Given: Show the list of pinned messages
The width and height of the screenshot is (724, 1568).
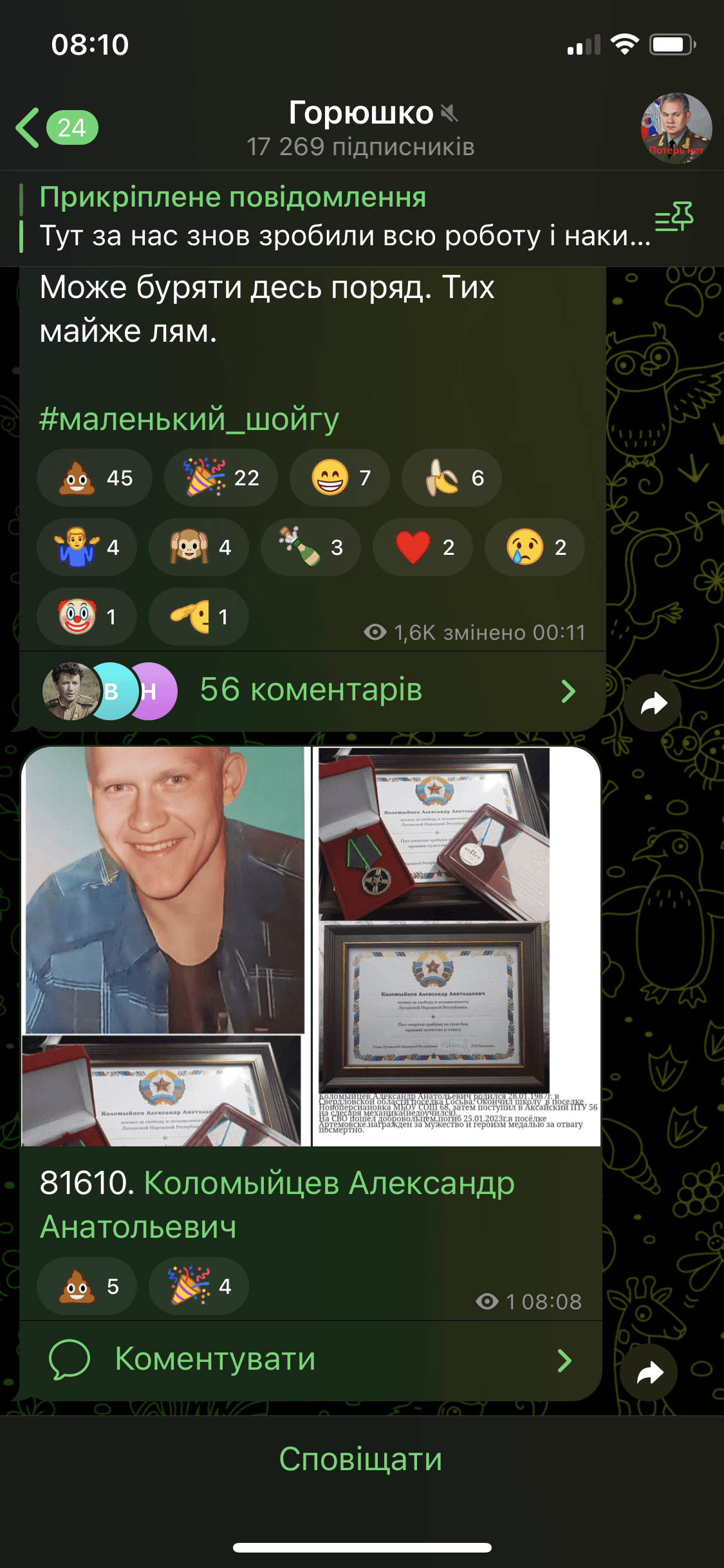Looking at the screenshot, I should [x=674, y=217].
